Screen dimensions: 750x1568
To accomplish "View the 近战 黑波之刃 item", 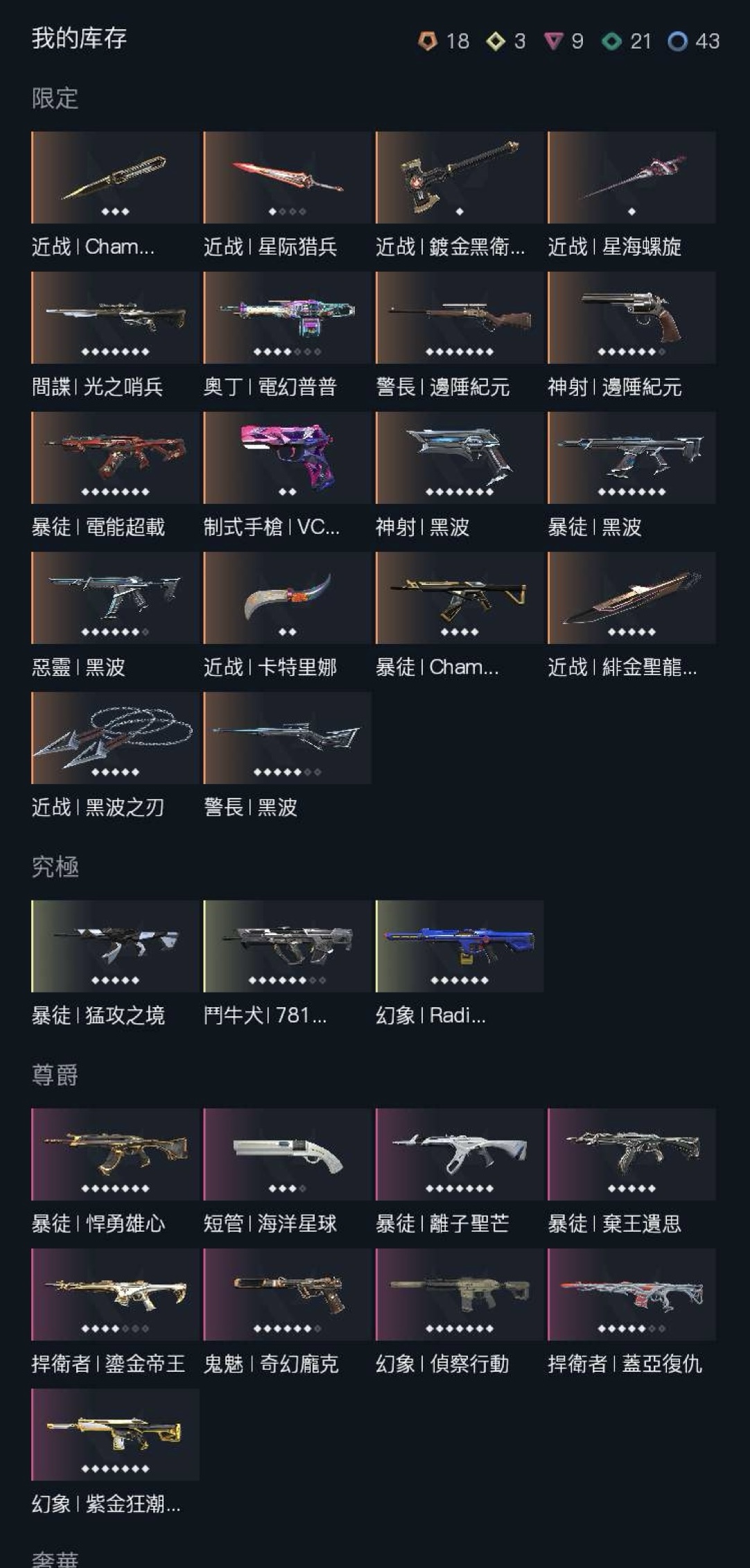I will tap(115, 738).
